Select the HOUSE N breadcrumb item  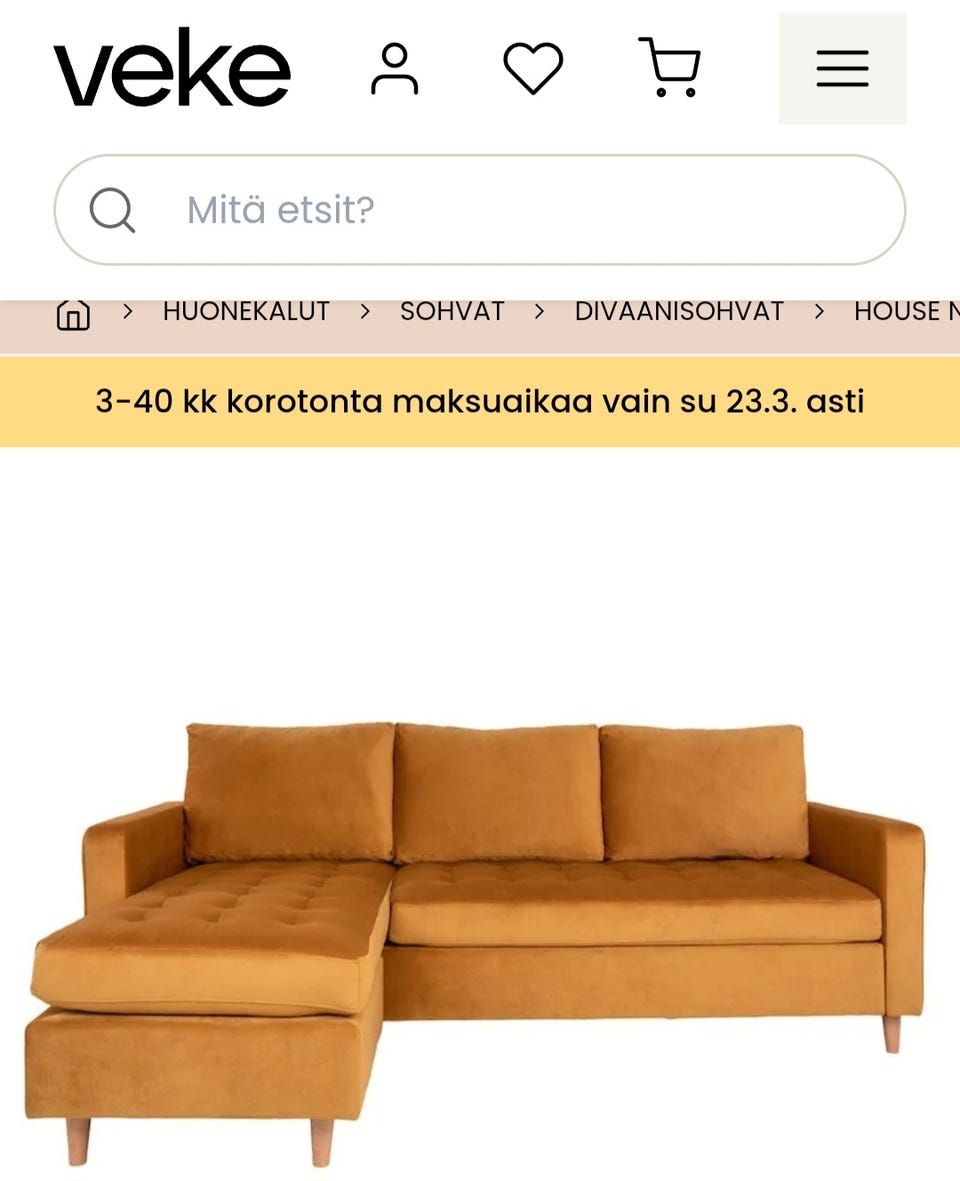[905, 311]
